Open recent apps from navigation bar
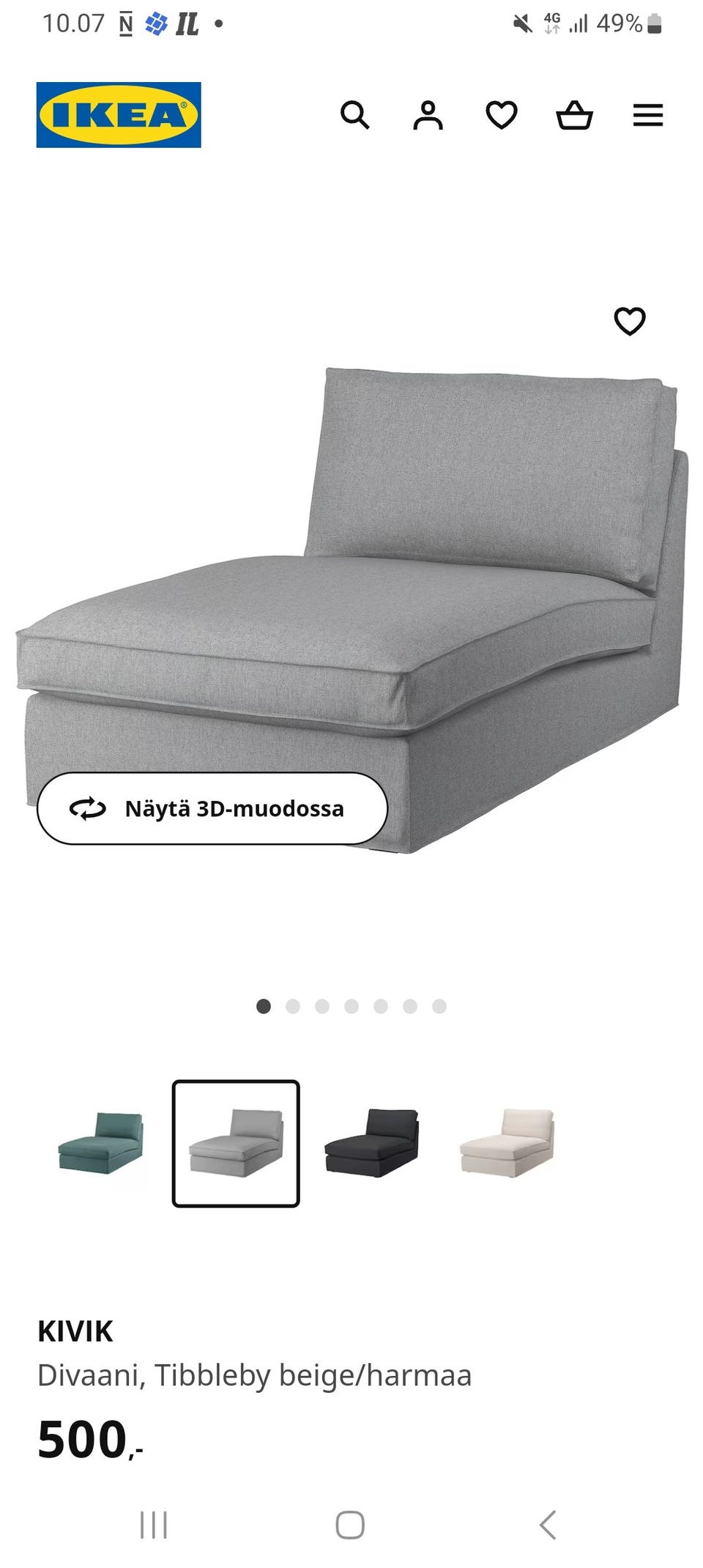The width and height of the screenshot is (703, 1568). point(154,1526)
